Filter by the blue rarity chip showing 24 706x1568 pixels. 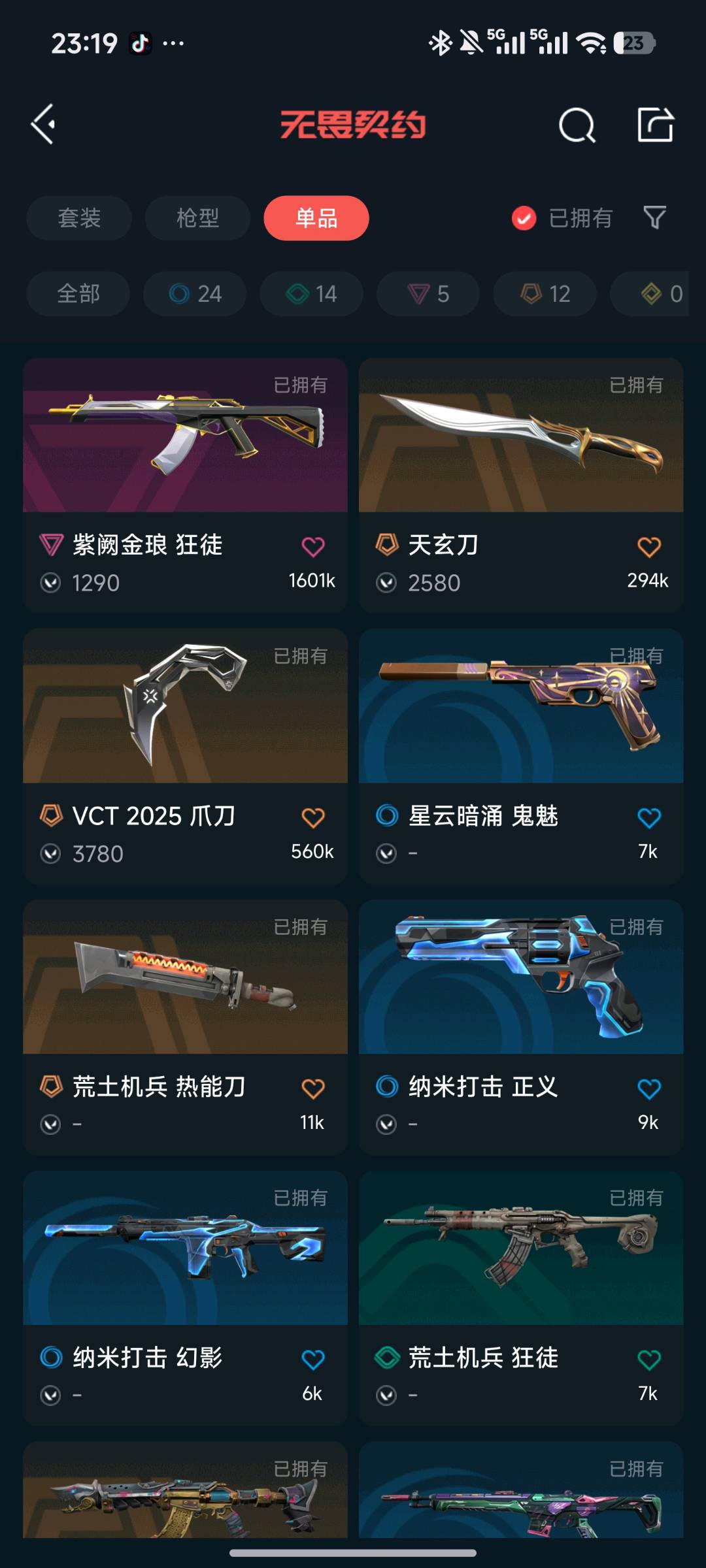[x=195, y=293]
